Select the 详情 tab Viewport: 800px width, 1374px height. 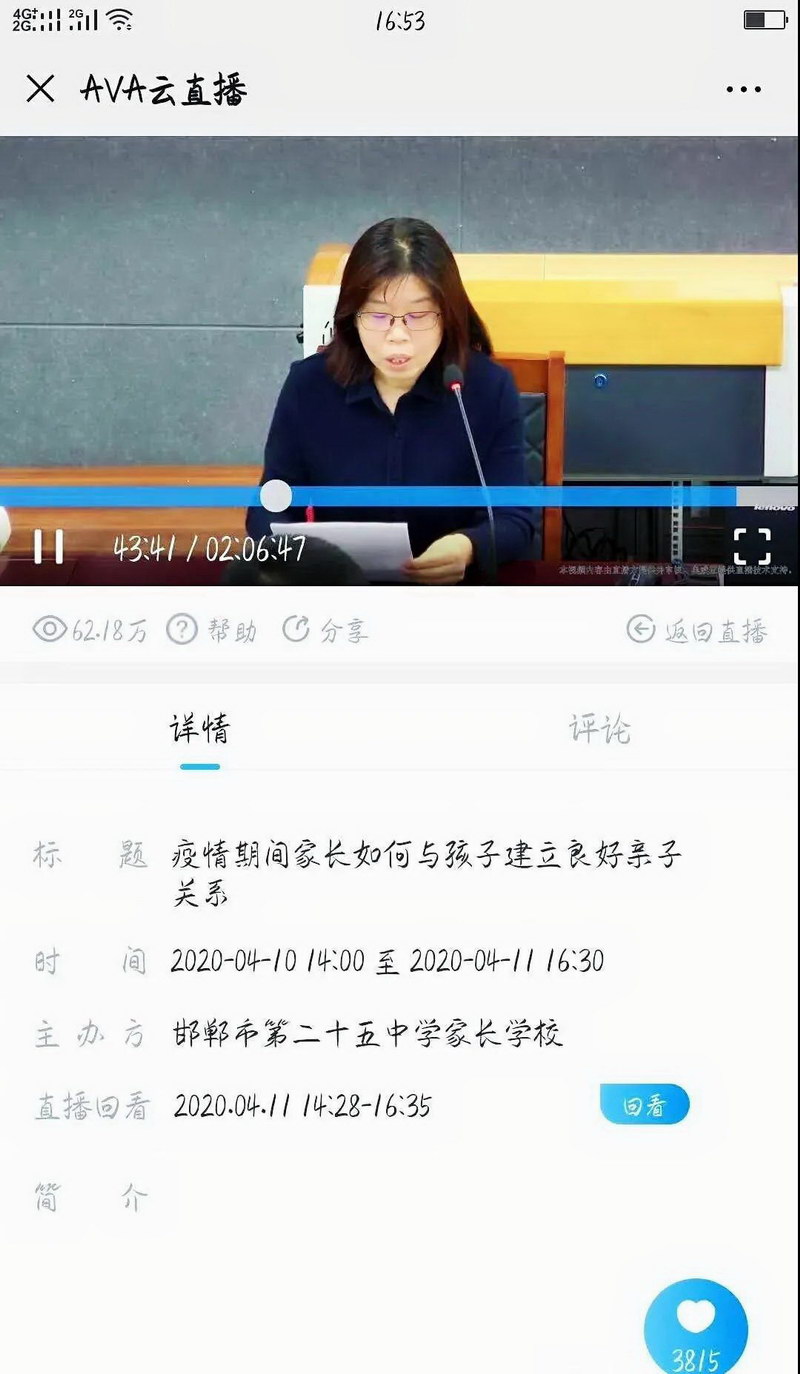pyautogui.click(x=200, y=728)
